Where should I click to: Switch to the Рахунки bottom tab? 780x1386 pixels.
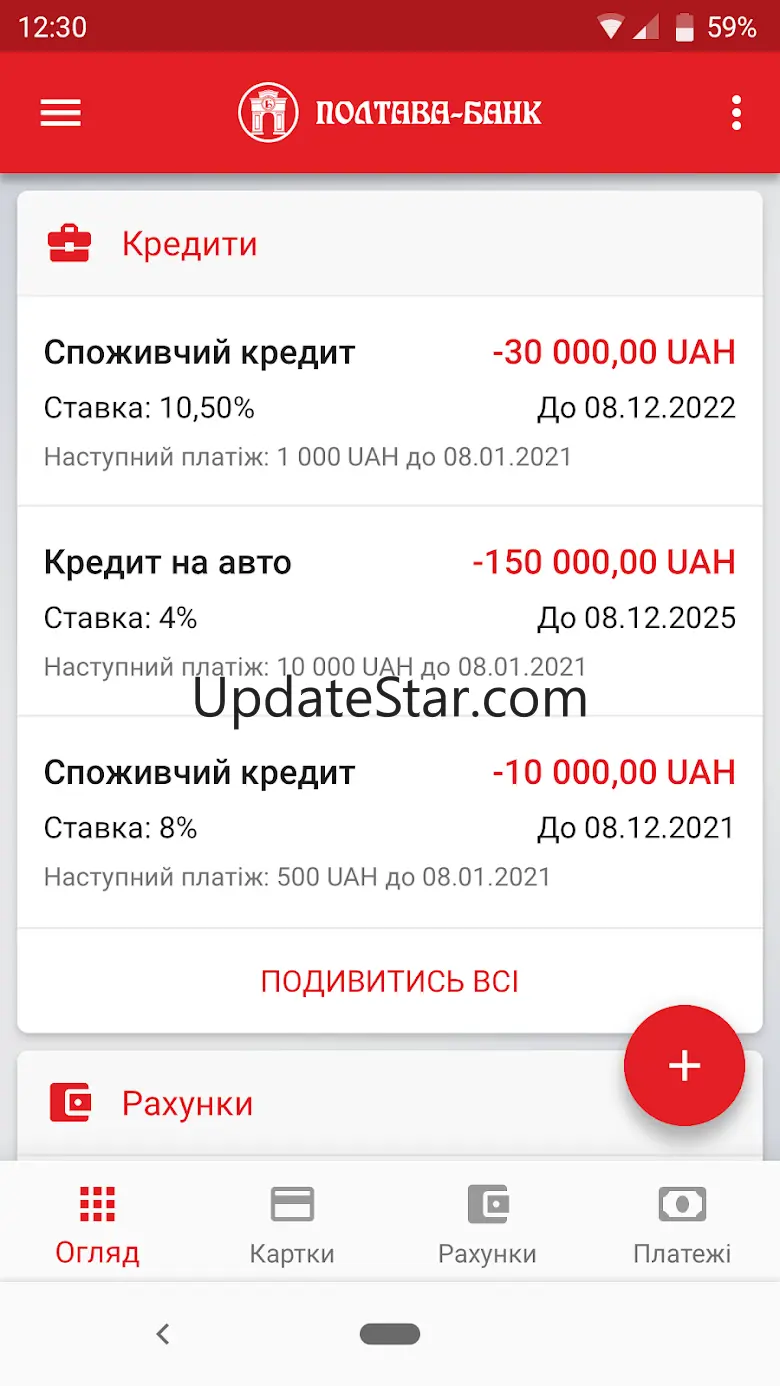click(487, 1224)
